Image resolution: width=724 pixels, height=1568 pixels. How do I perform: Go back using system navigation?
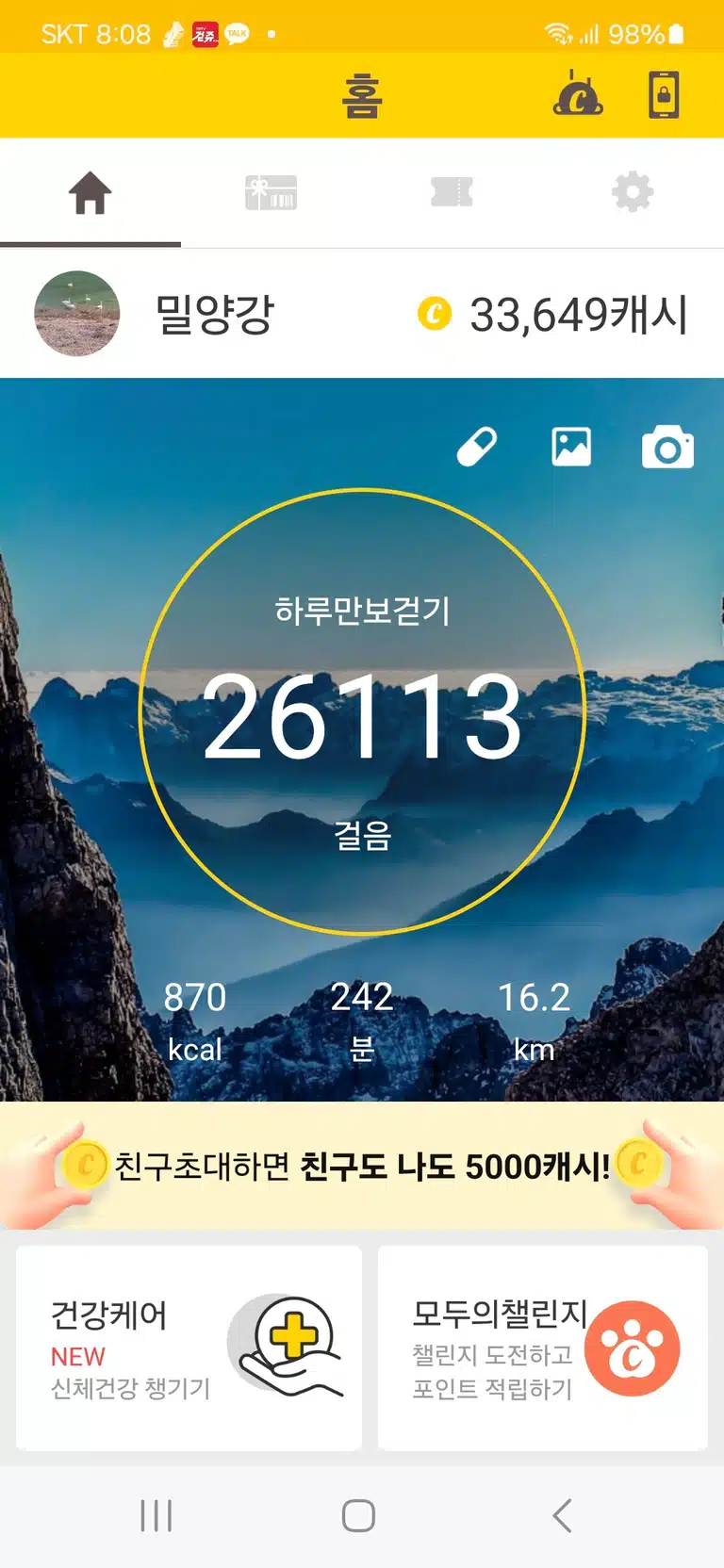tap(563, 1516)
